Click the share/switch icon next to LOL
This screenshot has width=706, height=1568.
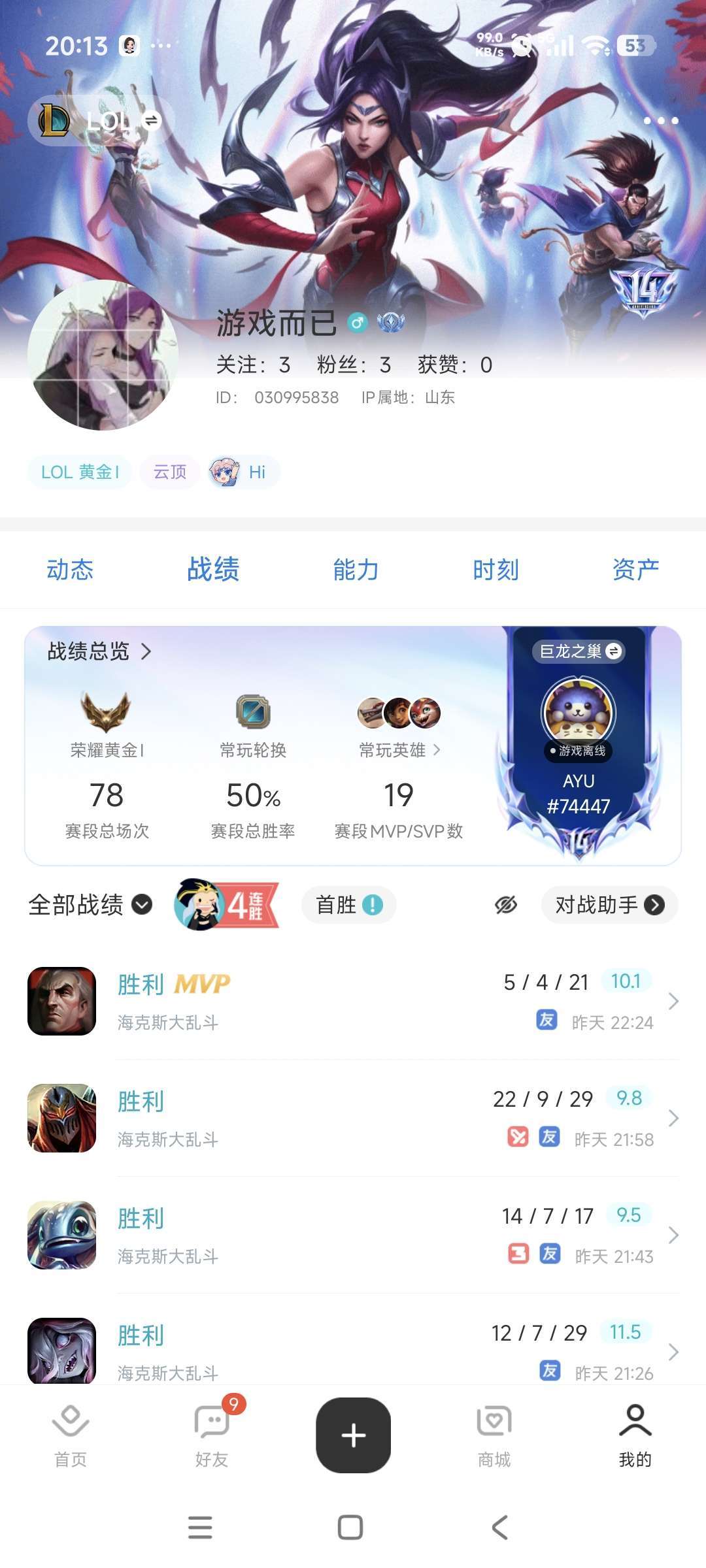coord(152,120)
